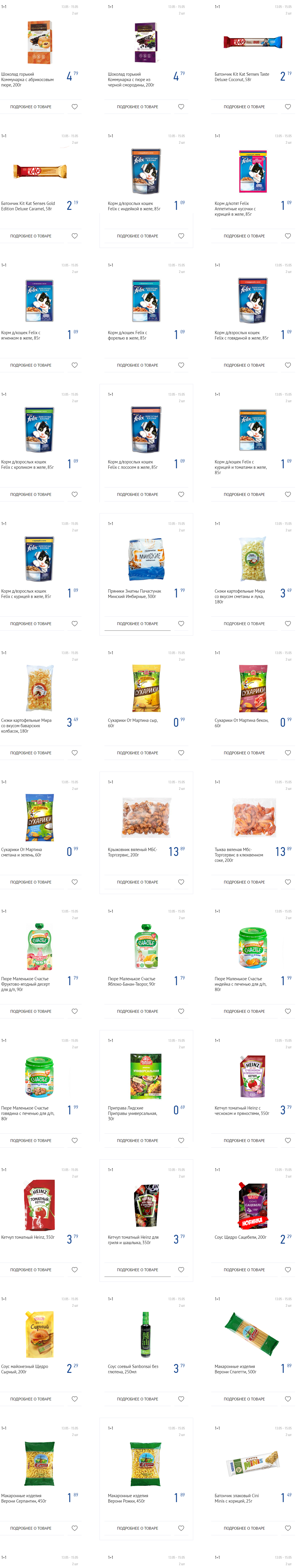The image size is (296, 1568).
Task: View details for Батончик Cini Minis
Action: tap(244, 1528)
